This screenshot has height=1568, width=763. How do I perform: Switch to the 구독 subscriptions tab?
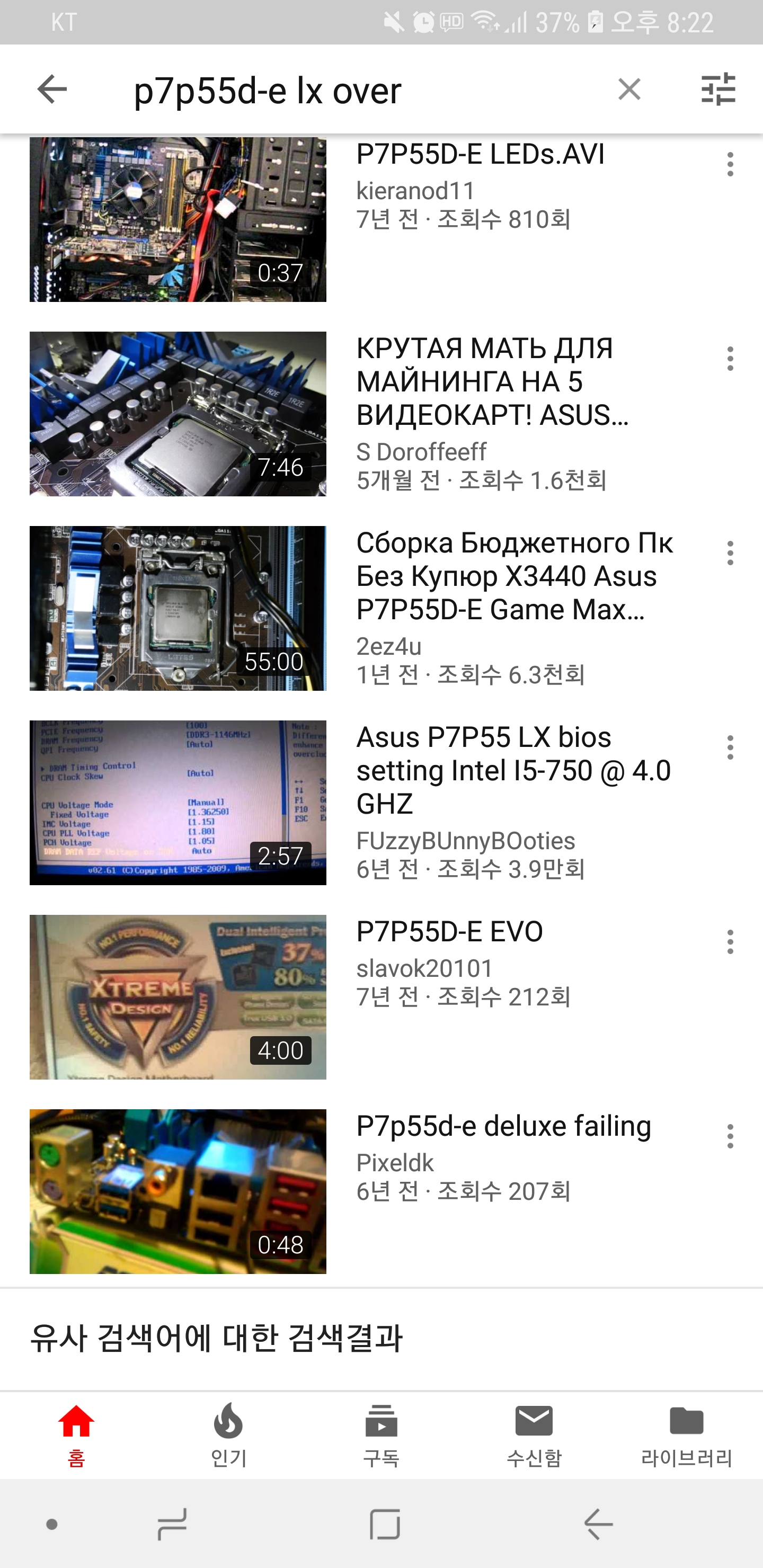click(381, 1435)
